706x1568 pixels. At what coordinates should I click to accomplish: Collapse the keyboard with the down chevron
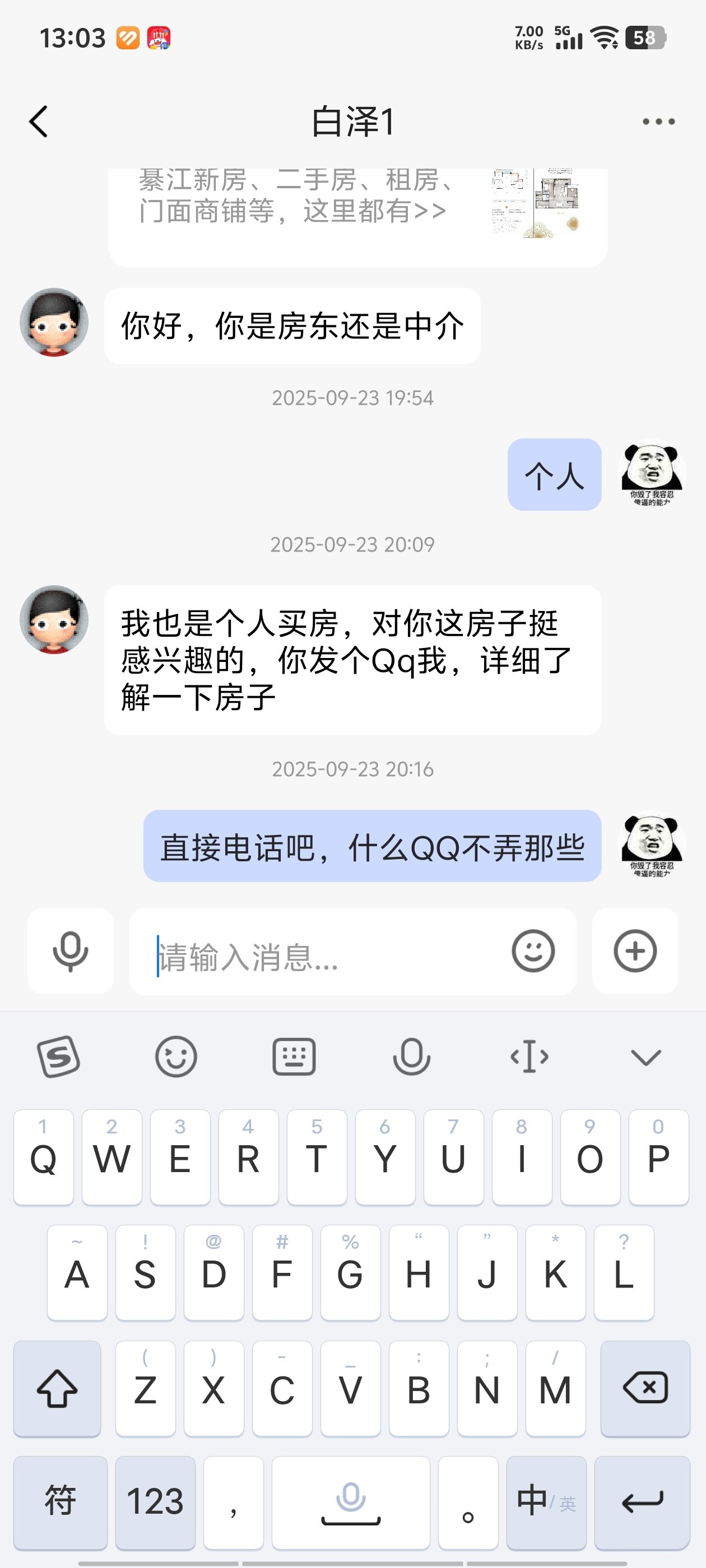coord(645,1057)
